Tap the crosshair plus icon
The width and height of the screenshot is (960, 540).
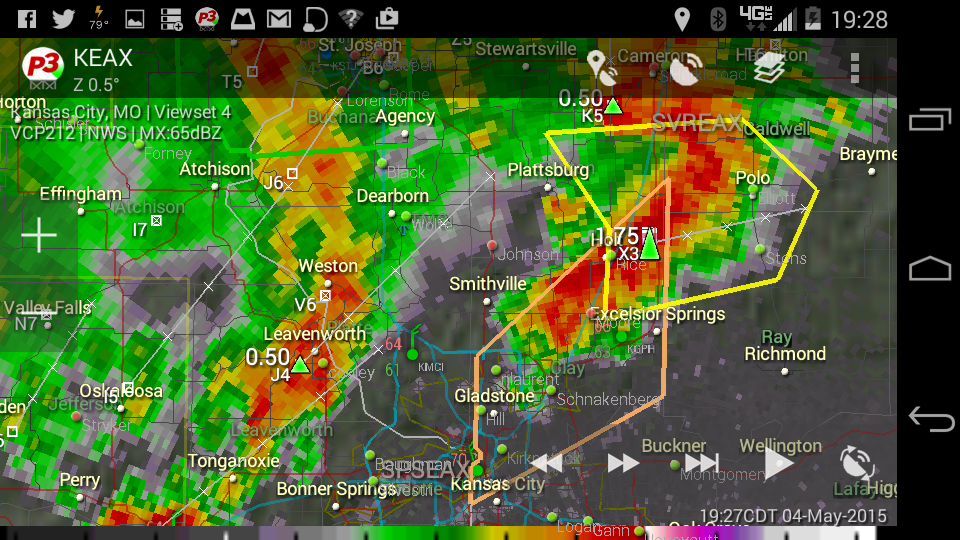[x=39, y=235]
